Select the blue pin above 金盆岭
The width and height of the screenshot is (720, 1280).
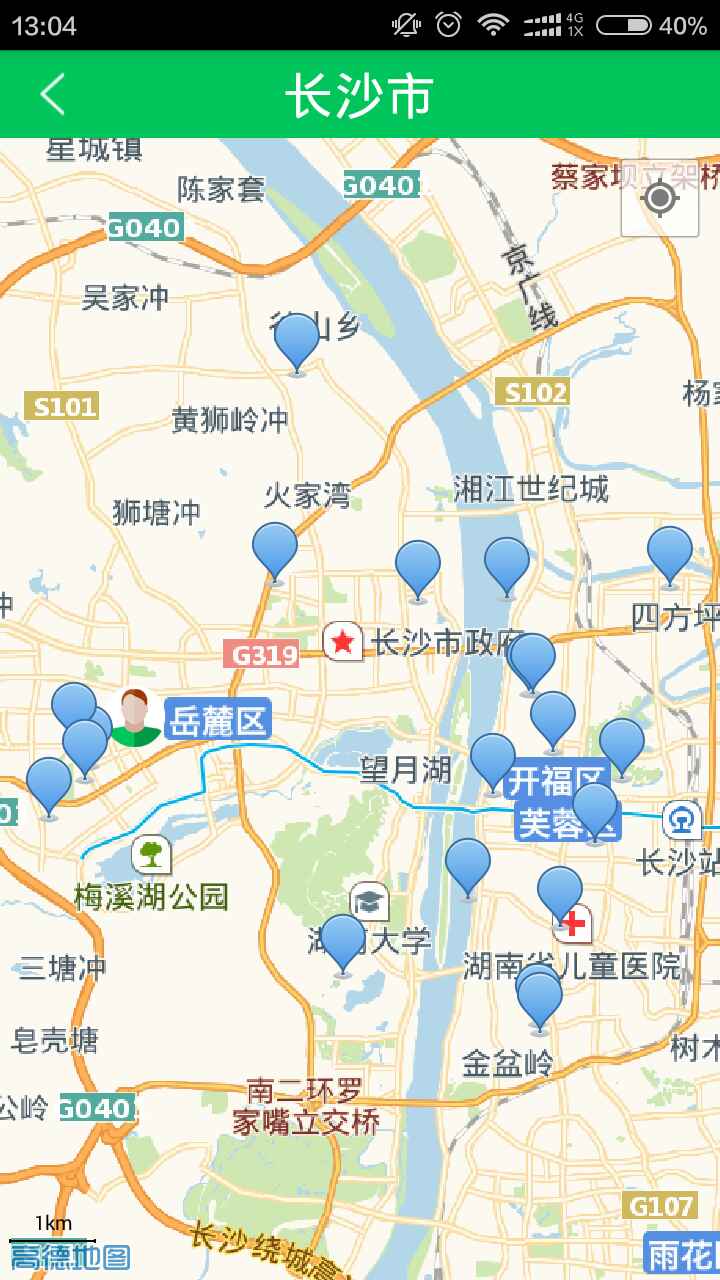pos(540,998)
